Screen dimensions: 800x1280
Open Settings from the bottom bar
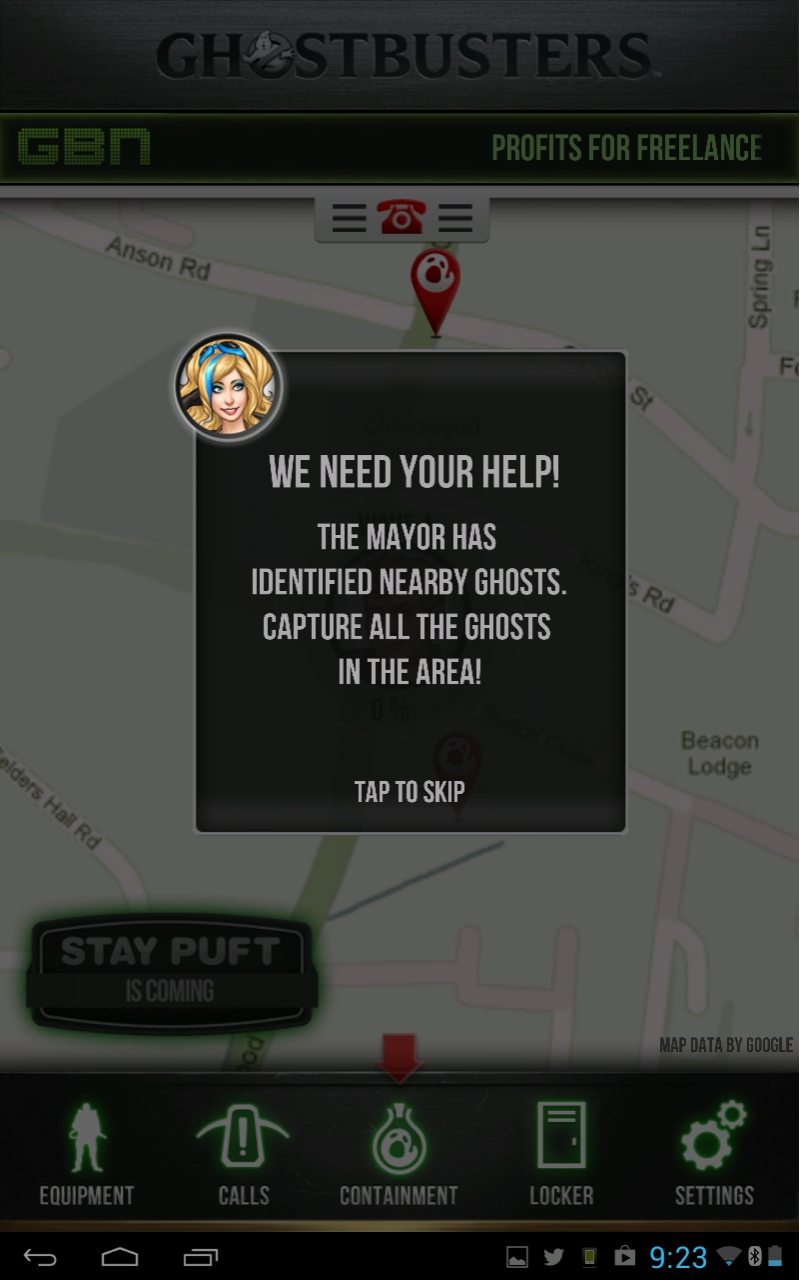point(713,1152)
